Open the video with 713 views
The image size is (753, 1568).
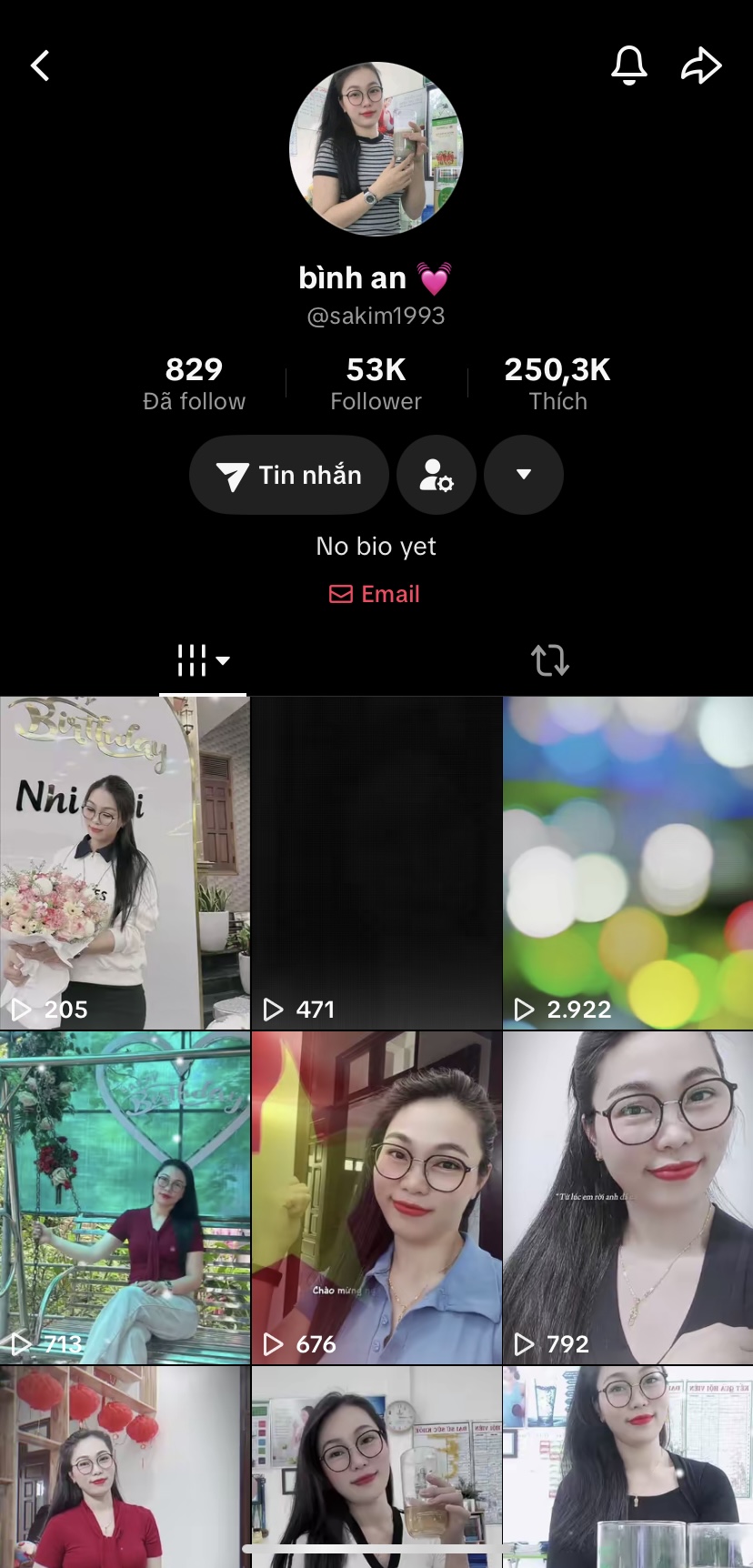tap(125, 1198)
